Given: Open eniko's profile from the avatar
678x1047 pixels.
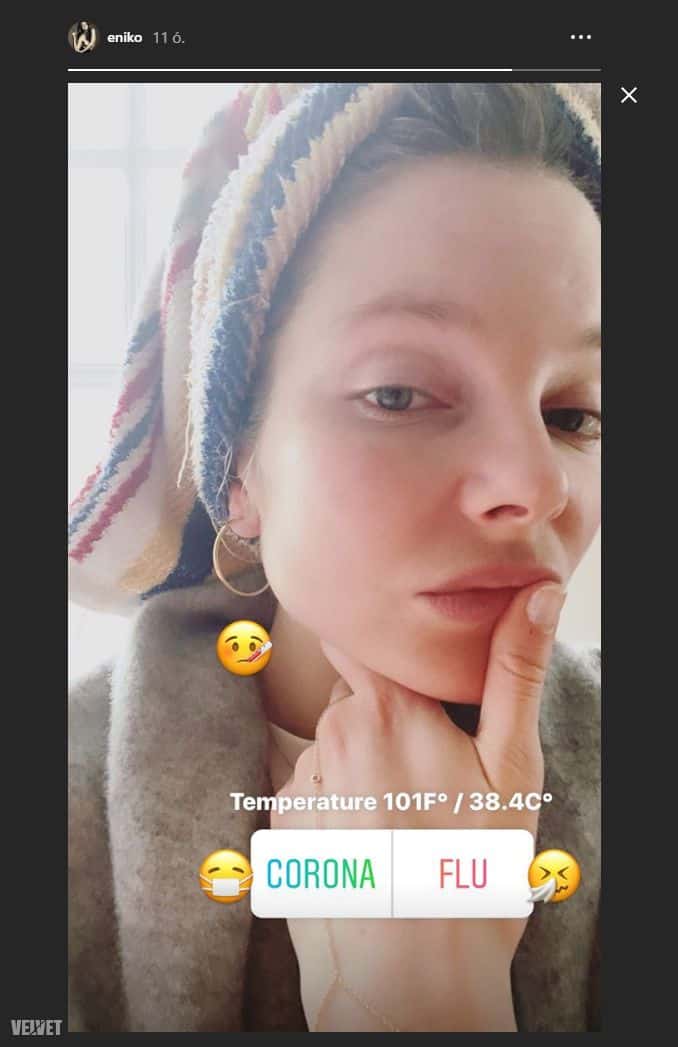Looking at the screenshot, I should 83,37.
